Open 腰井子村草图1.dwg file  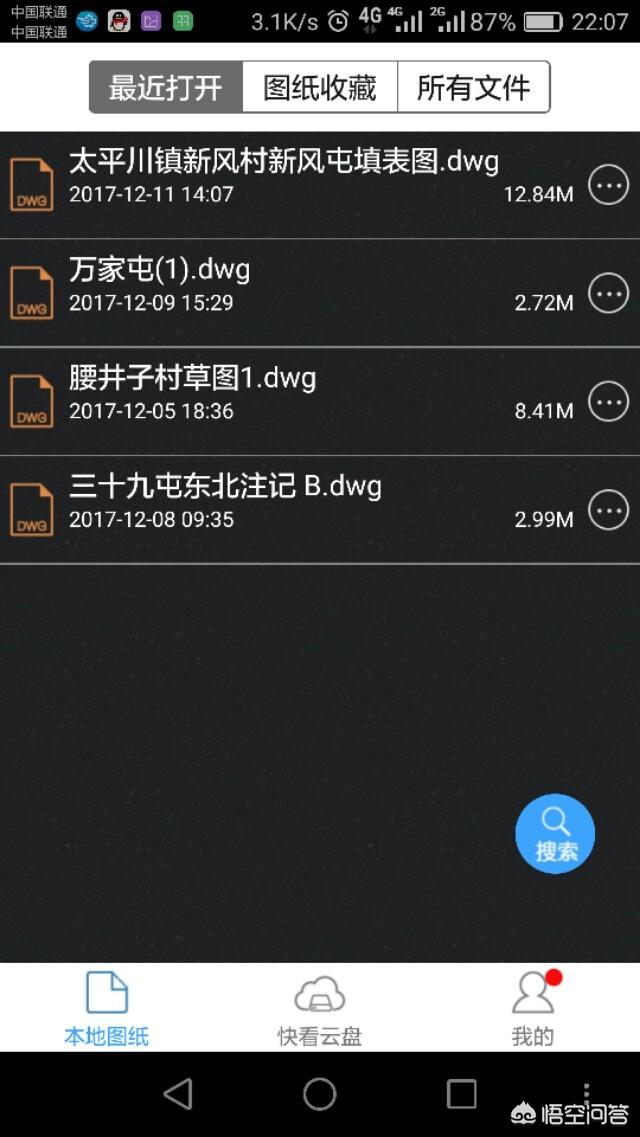193,392
